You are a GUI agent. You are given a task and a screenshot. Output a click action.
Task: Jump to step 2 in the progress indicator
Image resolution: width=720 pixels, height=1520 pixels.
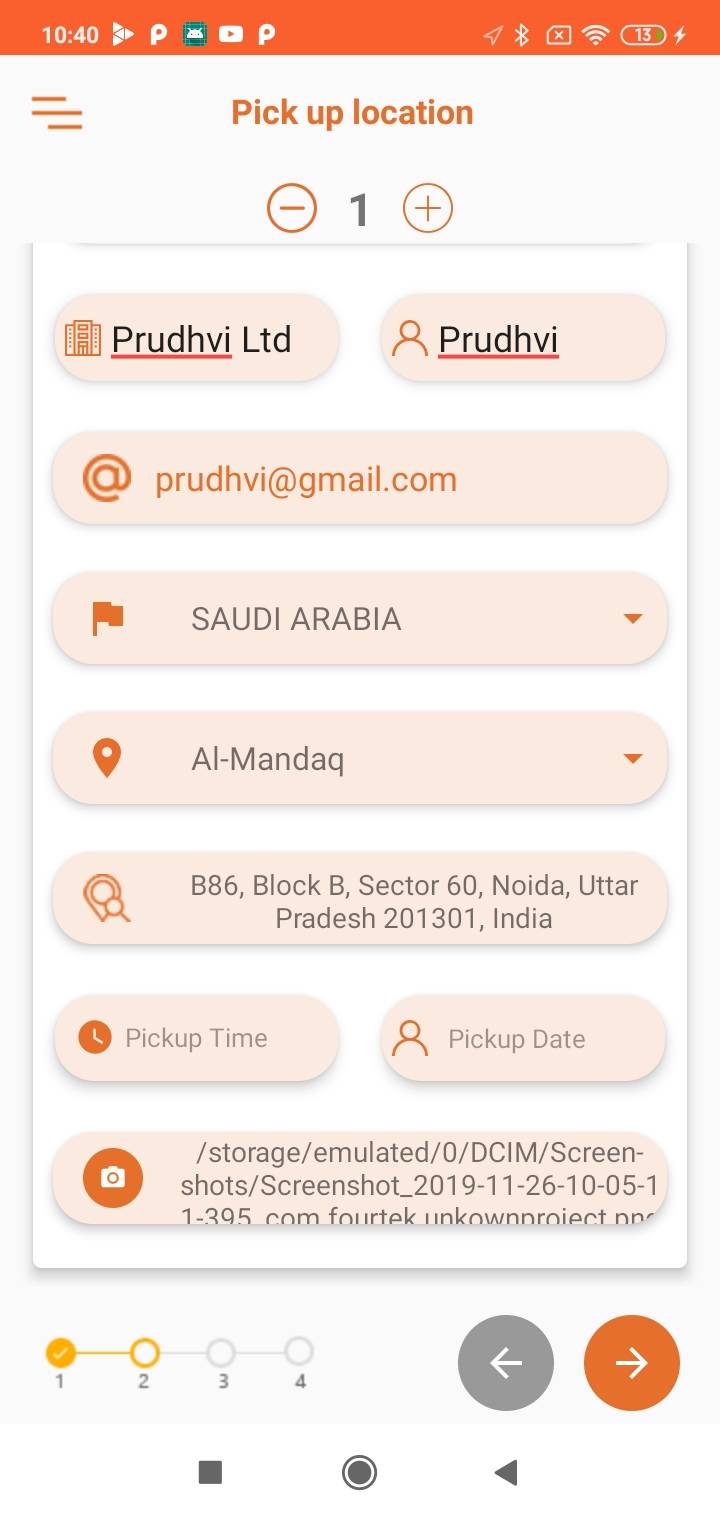pos(145,1354)
